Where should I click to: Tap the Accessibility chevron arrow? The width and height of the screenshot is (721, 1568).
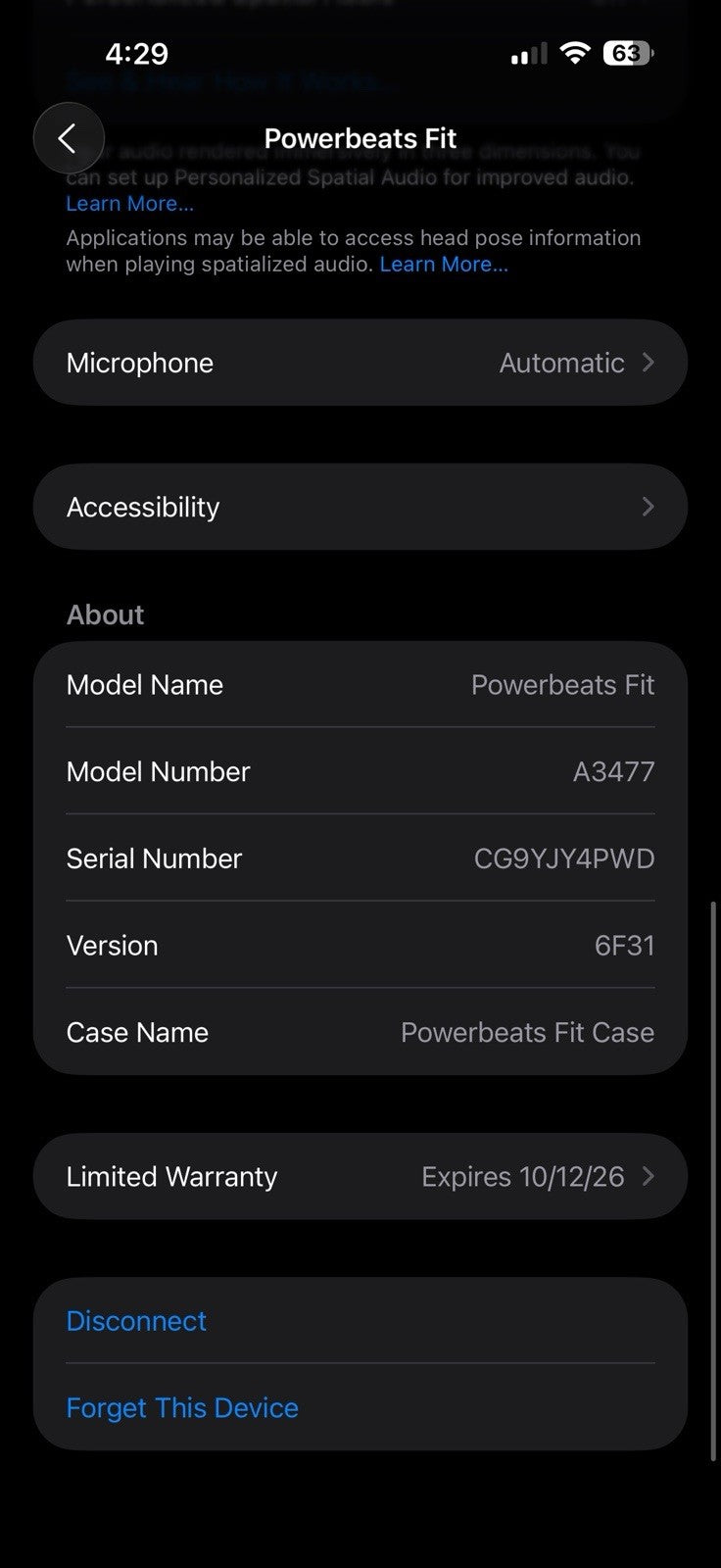(x=648, y=507)
